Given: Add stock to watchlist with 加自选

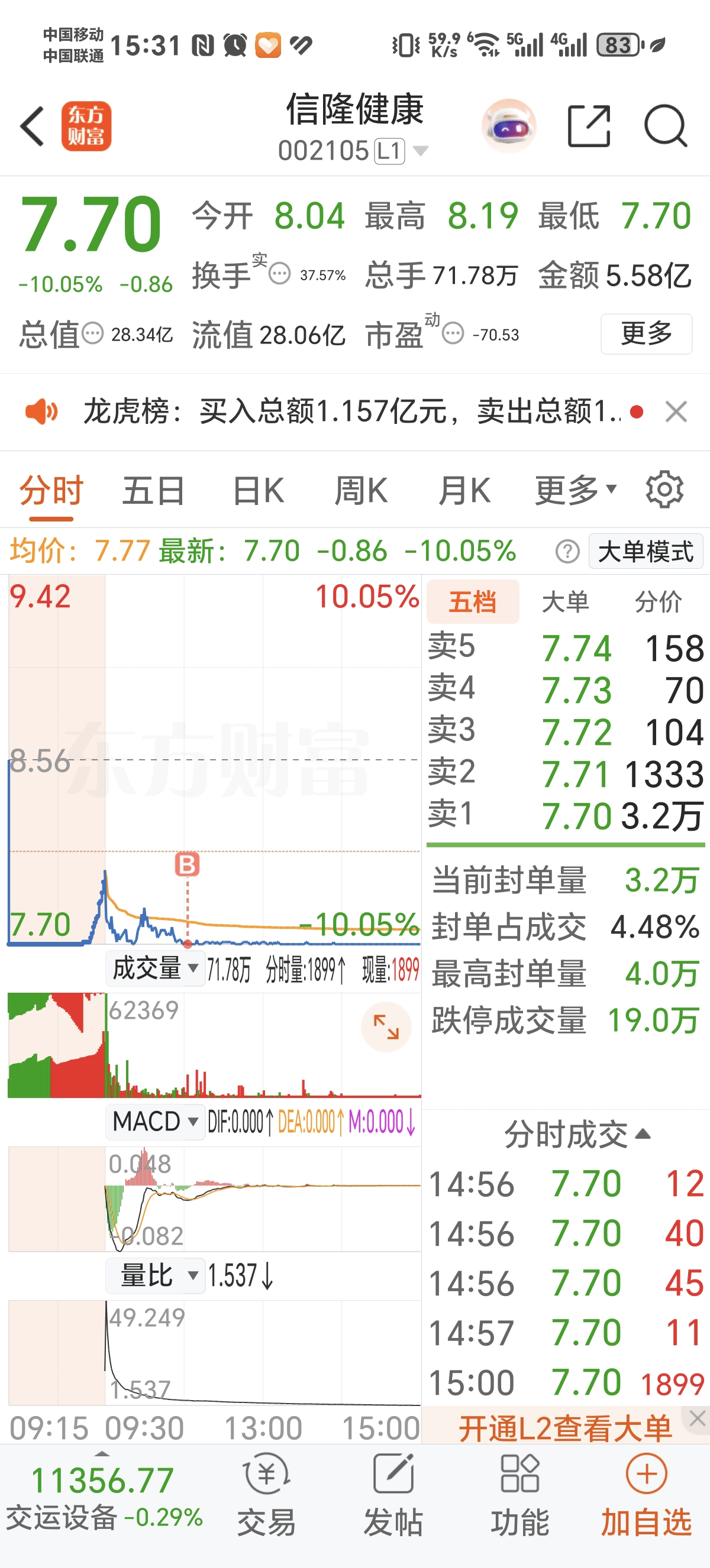Looking at the screenshot, I should pyautogui.click(x=646, y=1494).
